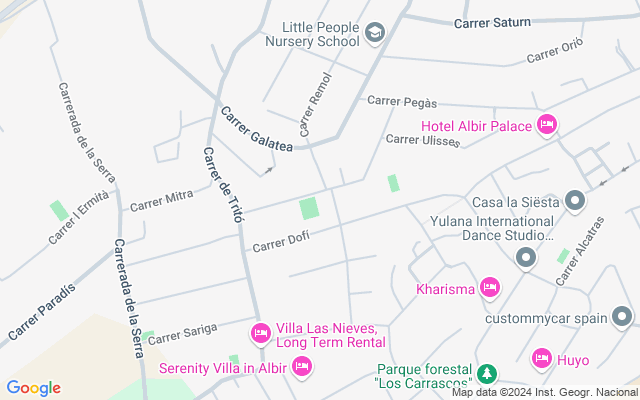The height and width of the screenshot is (400, 640).
Task: Select the Little People Nursery School marker
Action: coord(375,34)
